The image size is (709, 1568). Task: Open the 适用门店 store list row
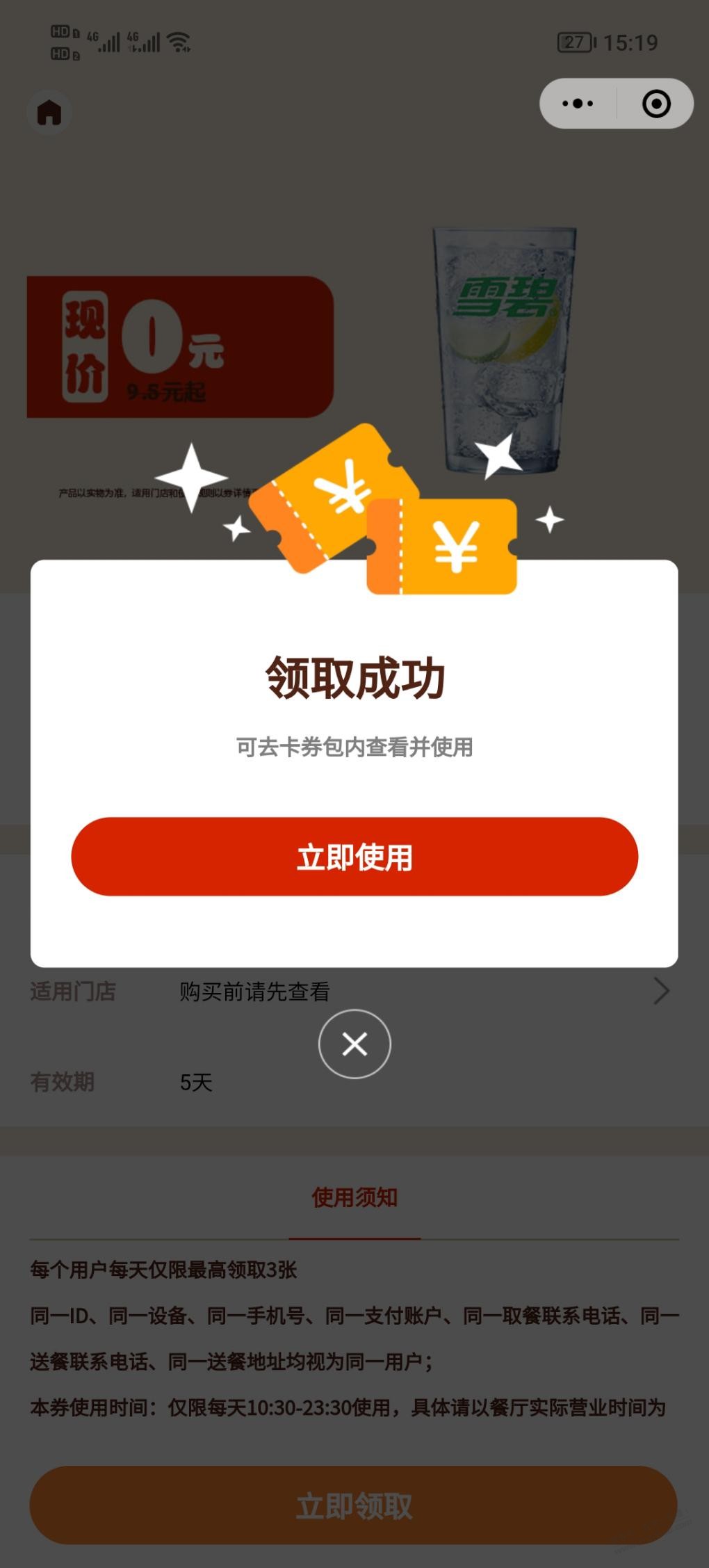coord(659,991)
